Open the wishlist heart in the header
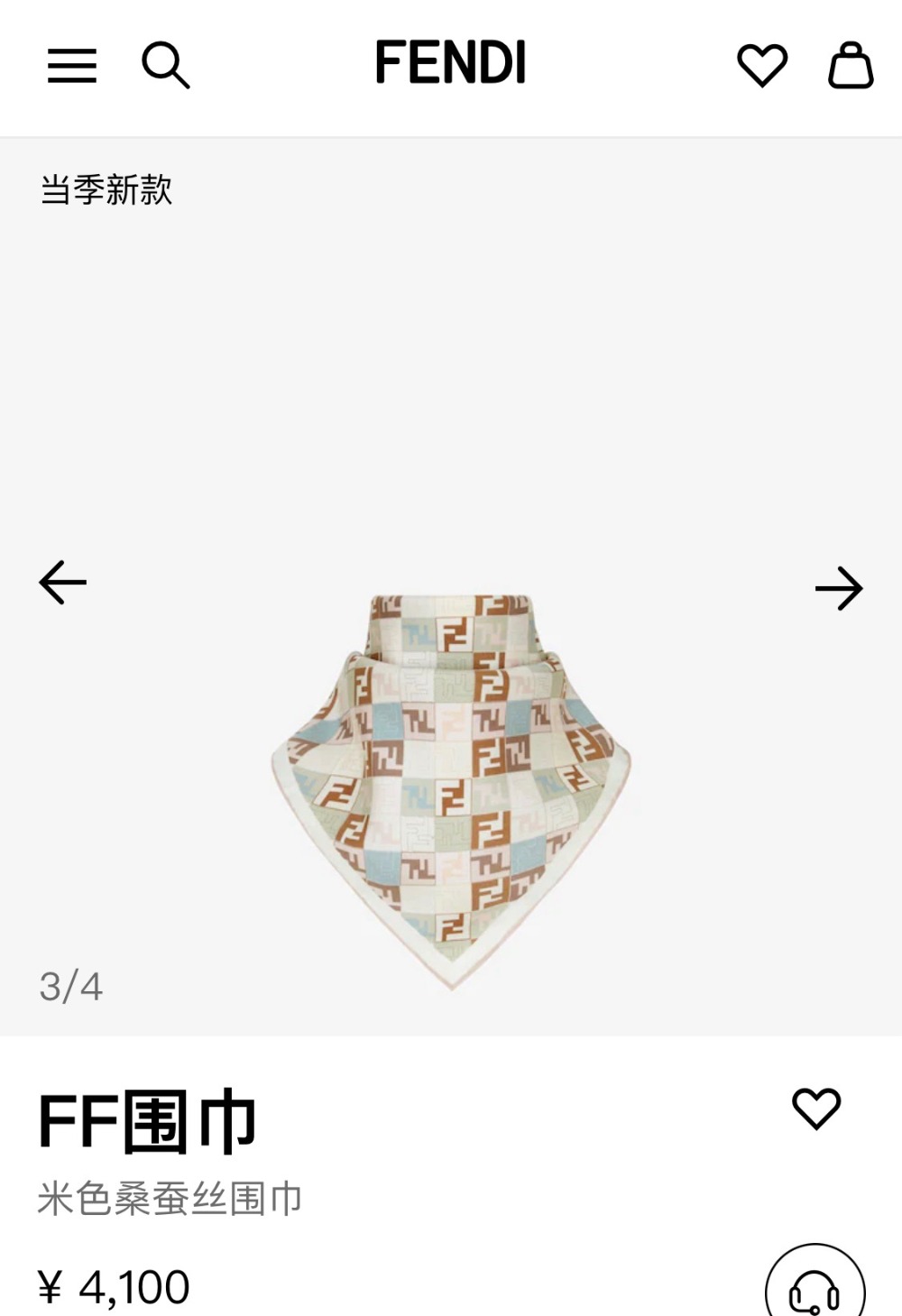 [x=762, y=66]
